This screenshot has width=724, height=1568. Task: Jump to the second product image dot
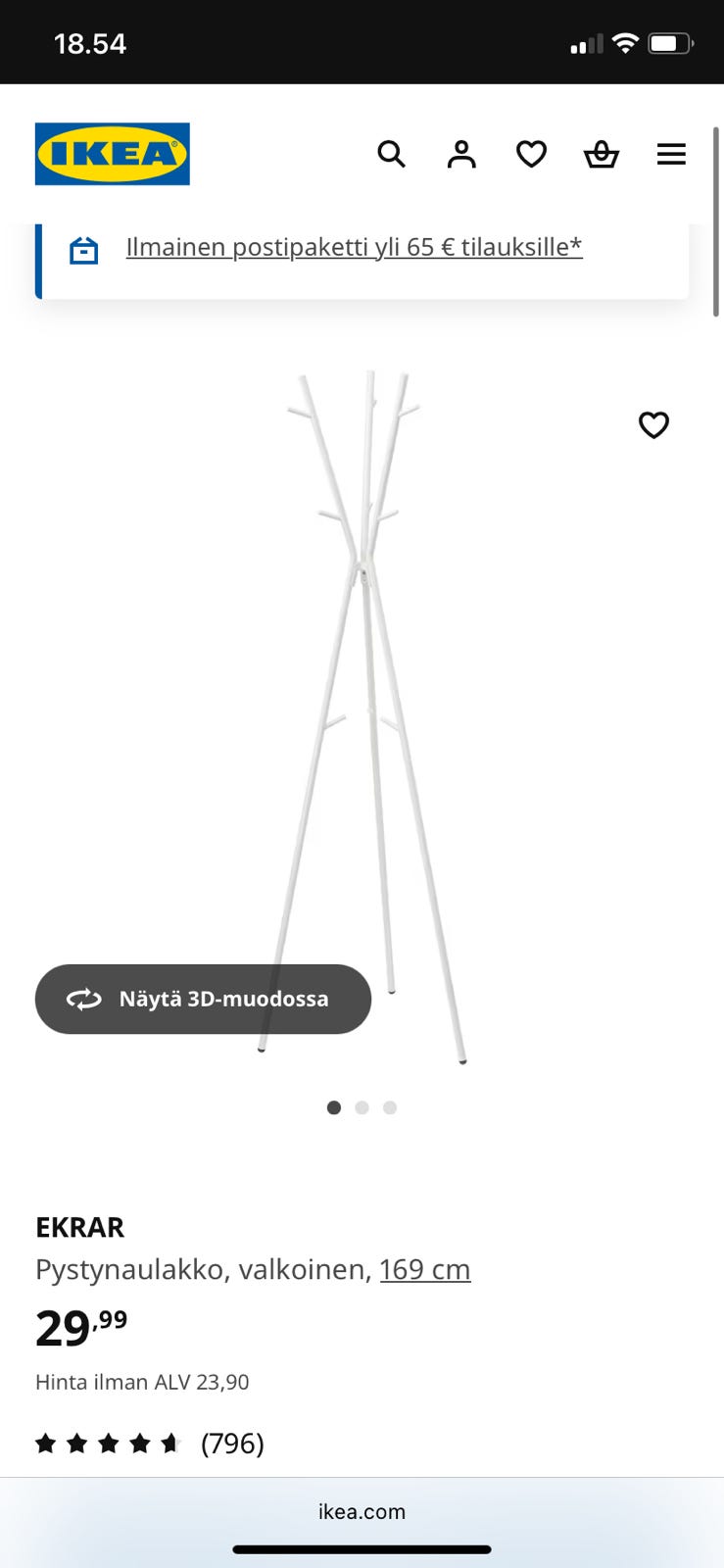(362, 1107)
